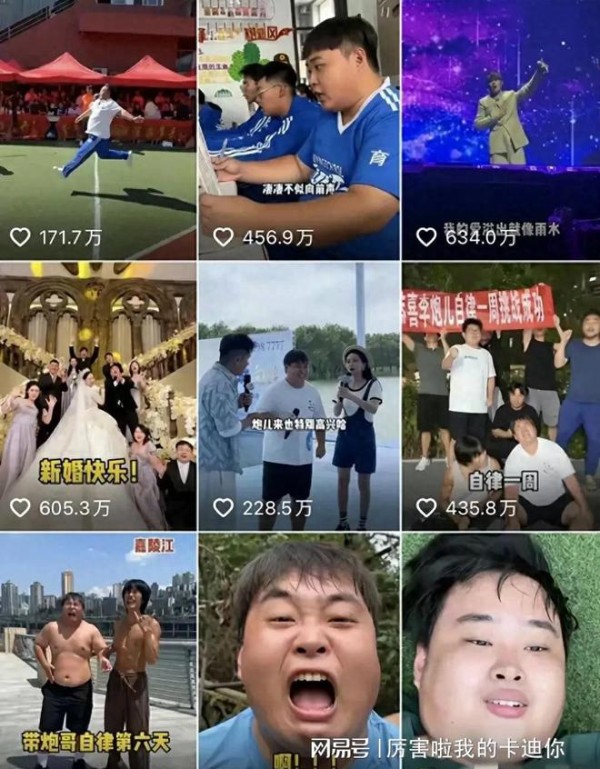
Task: Open the blue jersey video with 456.9万 likes
Action: point(298,130)
